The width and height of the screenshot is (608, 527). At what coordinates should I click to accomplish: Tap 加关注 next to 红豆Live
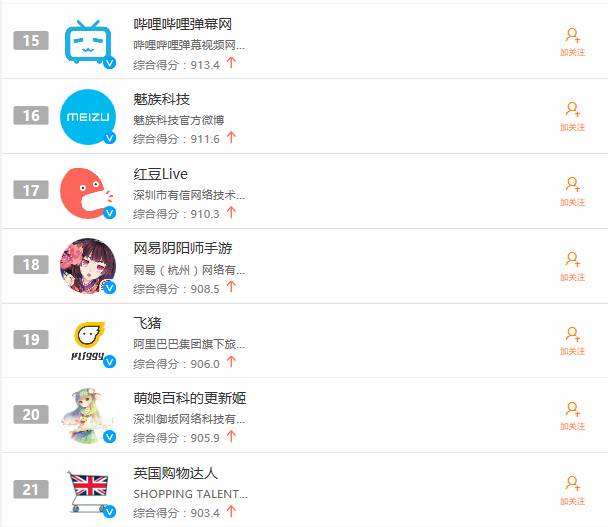(572, 191)
